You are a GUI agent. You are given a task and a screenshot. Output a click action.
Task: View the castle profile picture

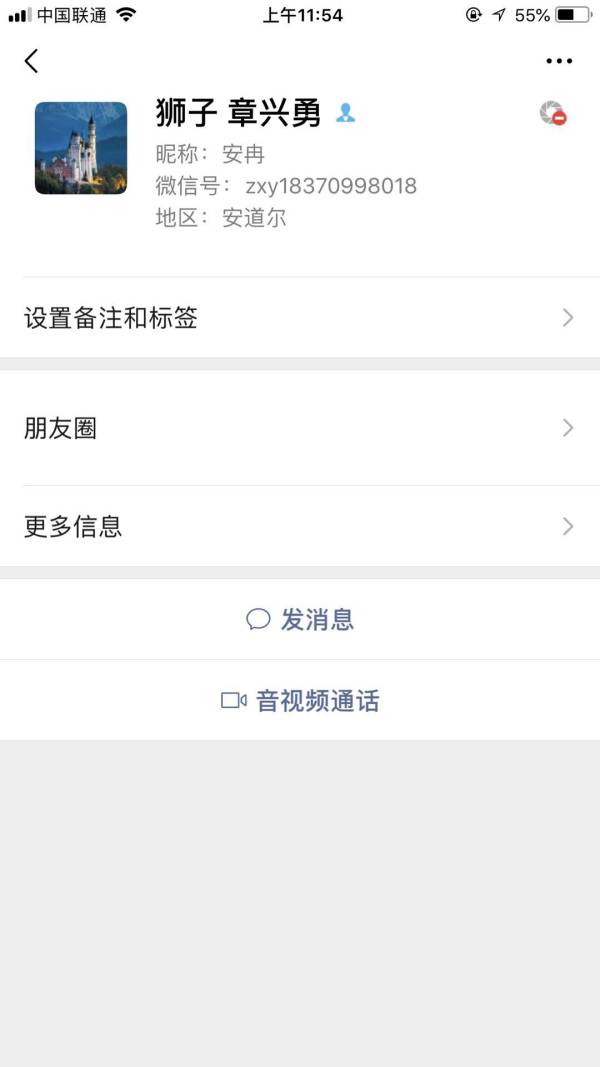tap(81, 148)
